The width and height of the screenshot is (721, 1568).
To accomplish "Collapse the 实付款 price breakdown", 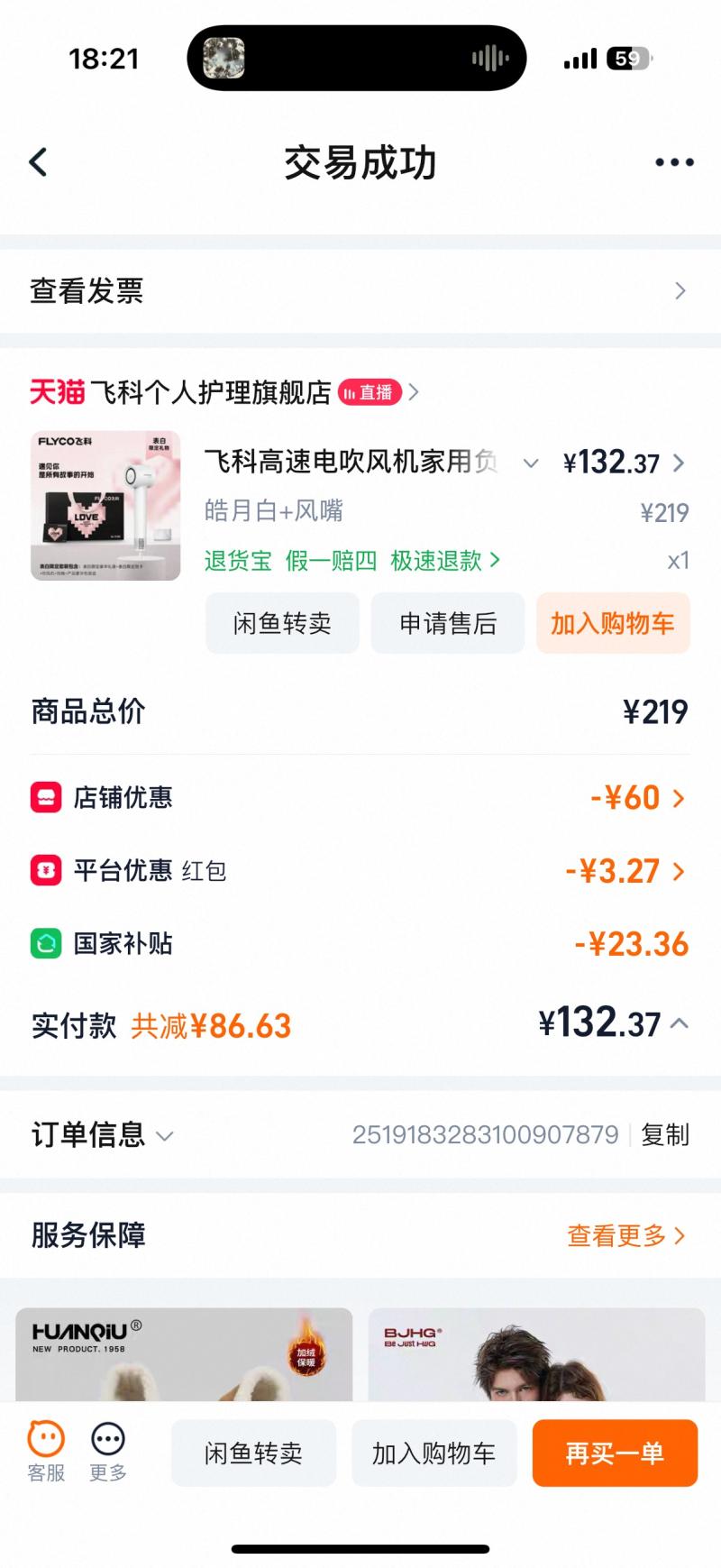I will (680, 1023).
